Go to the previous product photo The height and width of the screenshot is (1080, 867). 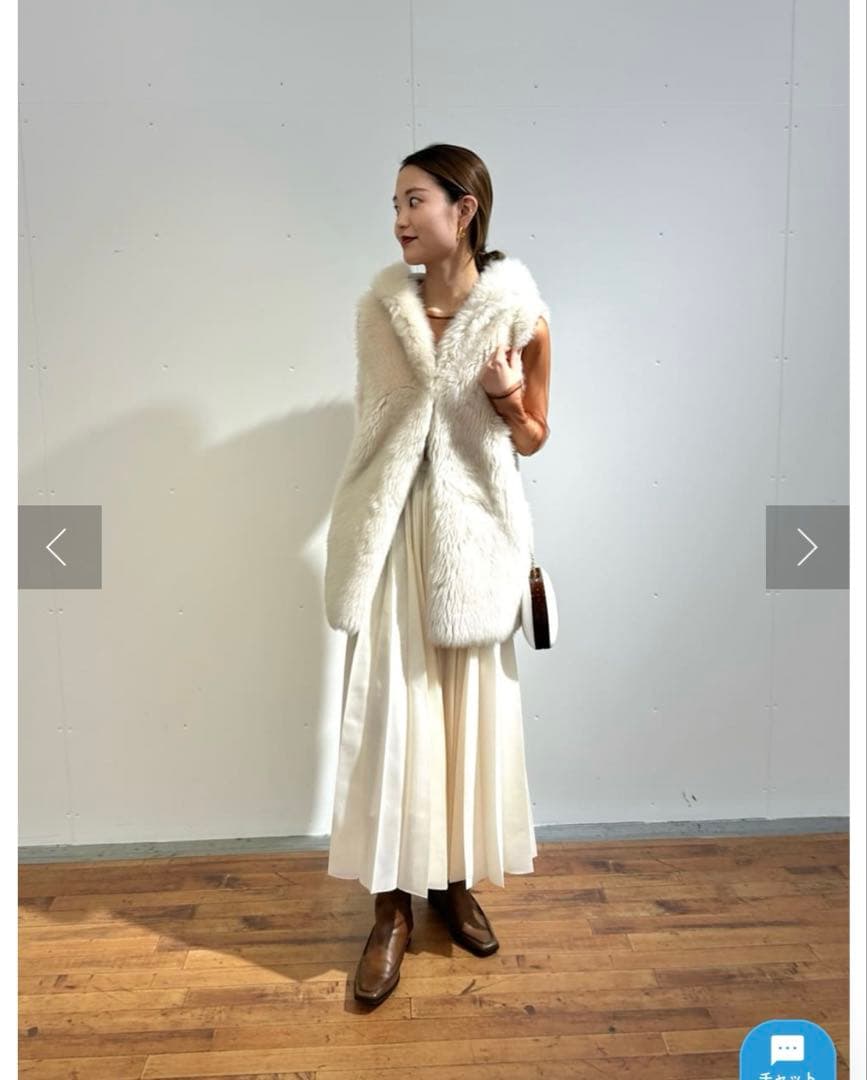(59, 547)
